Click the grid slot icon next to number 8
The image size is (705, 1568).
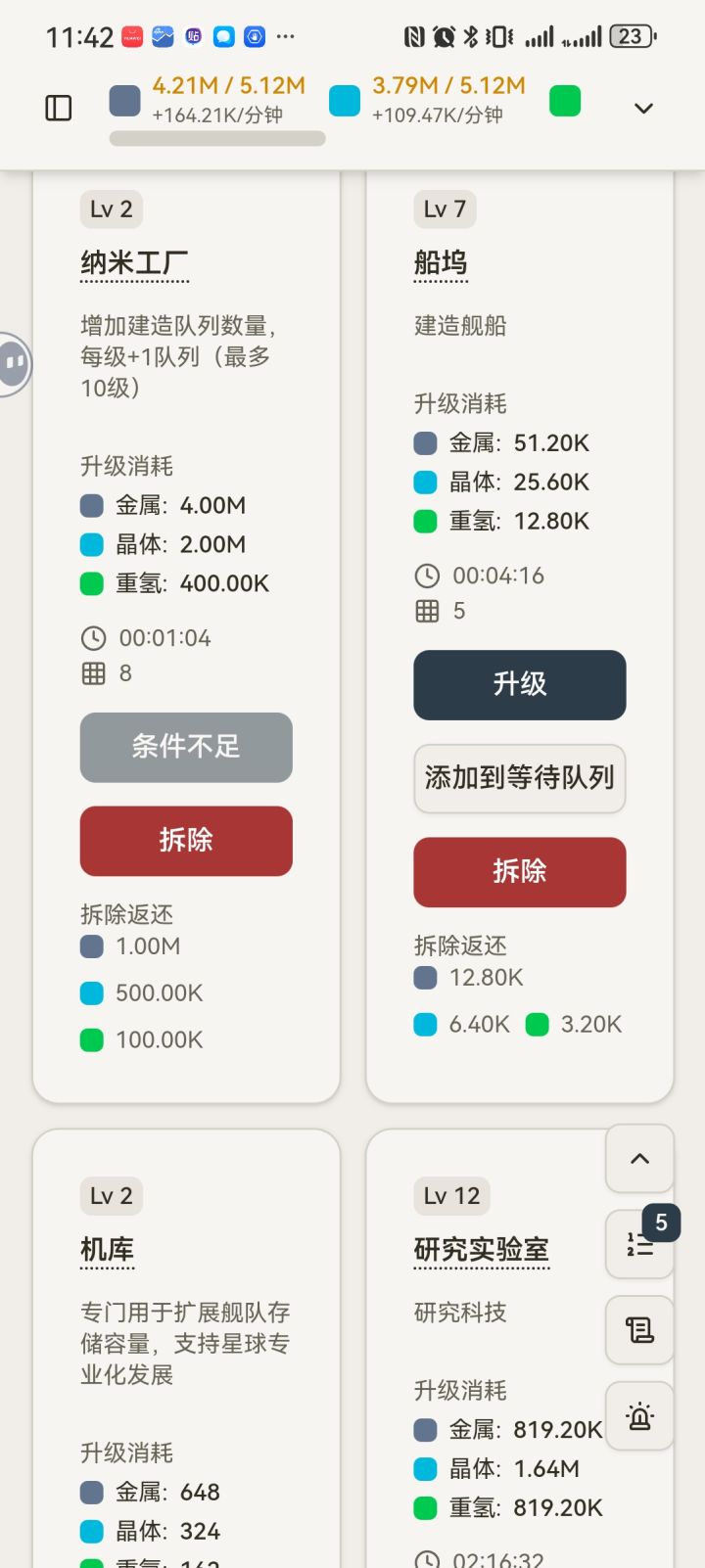coord(92,672)
